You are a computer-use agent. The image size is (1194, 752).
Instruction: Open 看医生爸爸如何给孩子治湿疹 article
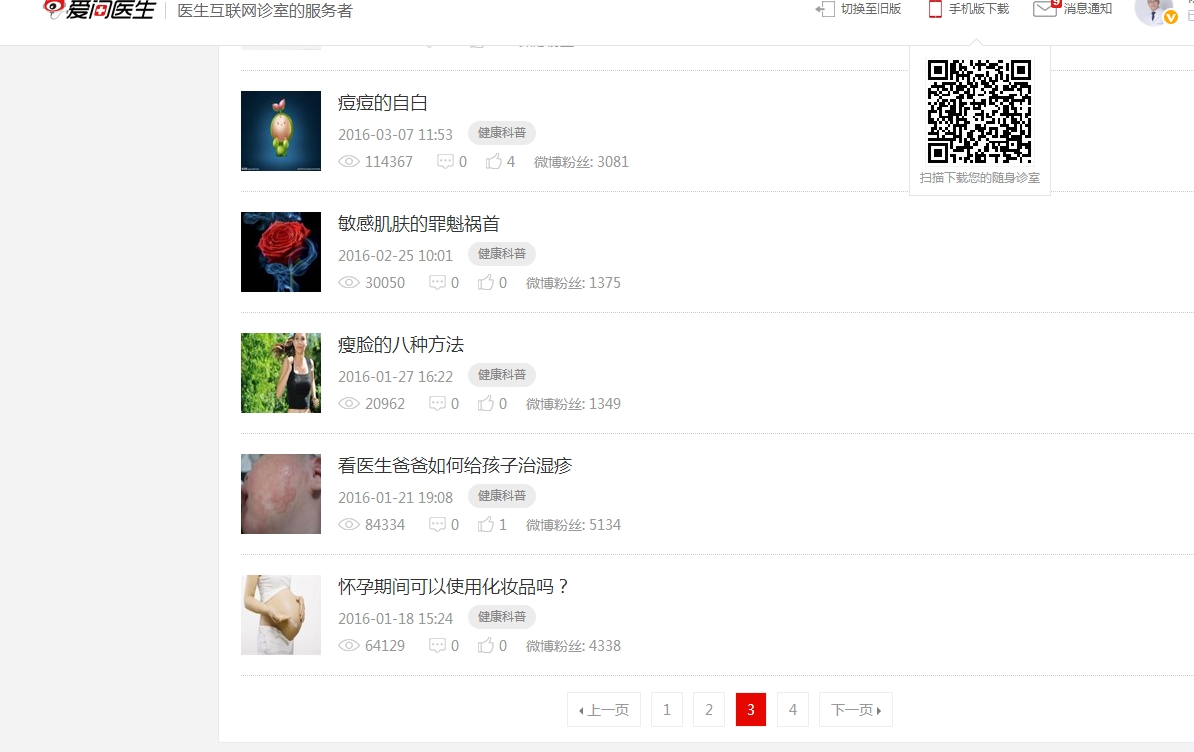[x=455, y=466]
